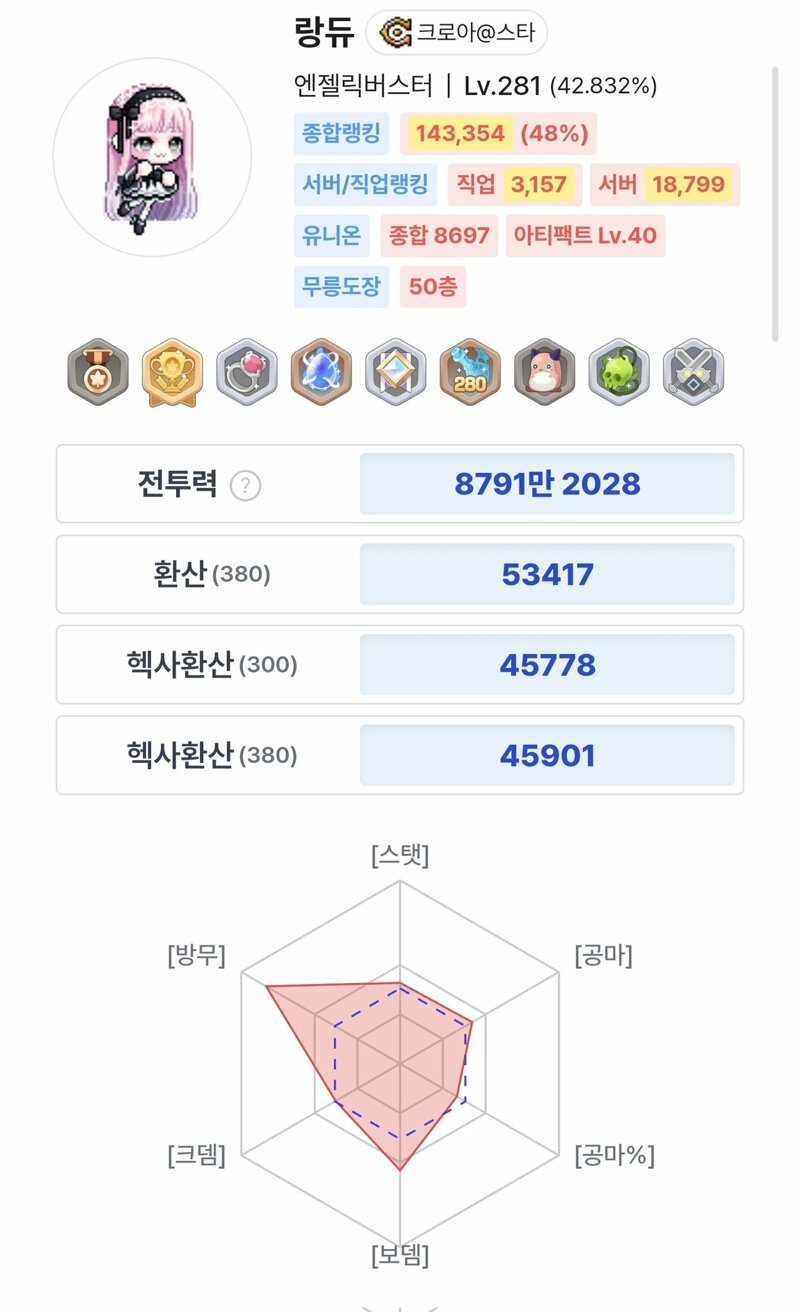
Task: Open the help icon beside 전투력
Action: (x=245, y=486)
